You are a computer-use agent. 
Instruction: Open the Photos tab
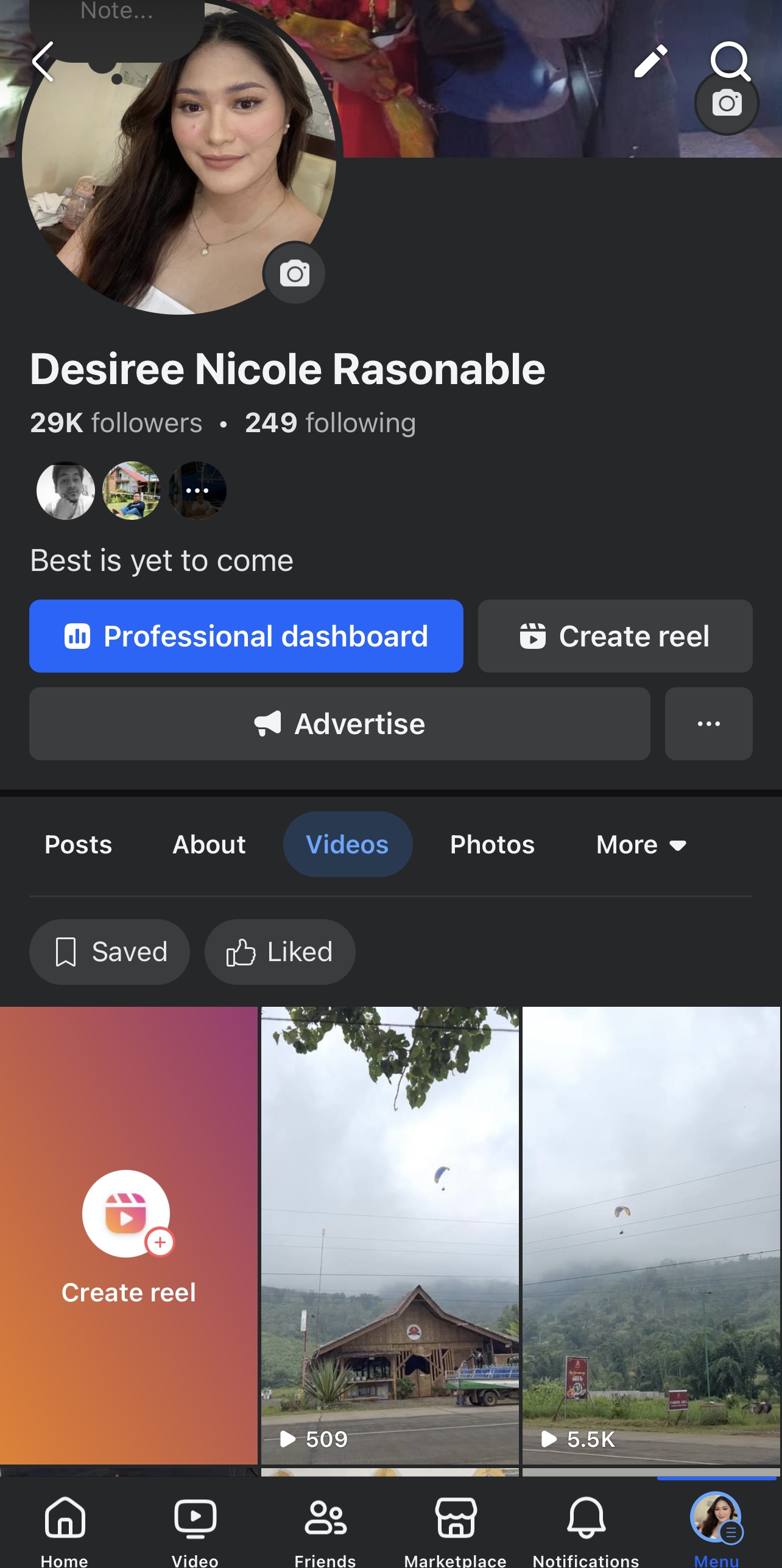click(x=492, y=844)
